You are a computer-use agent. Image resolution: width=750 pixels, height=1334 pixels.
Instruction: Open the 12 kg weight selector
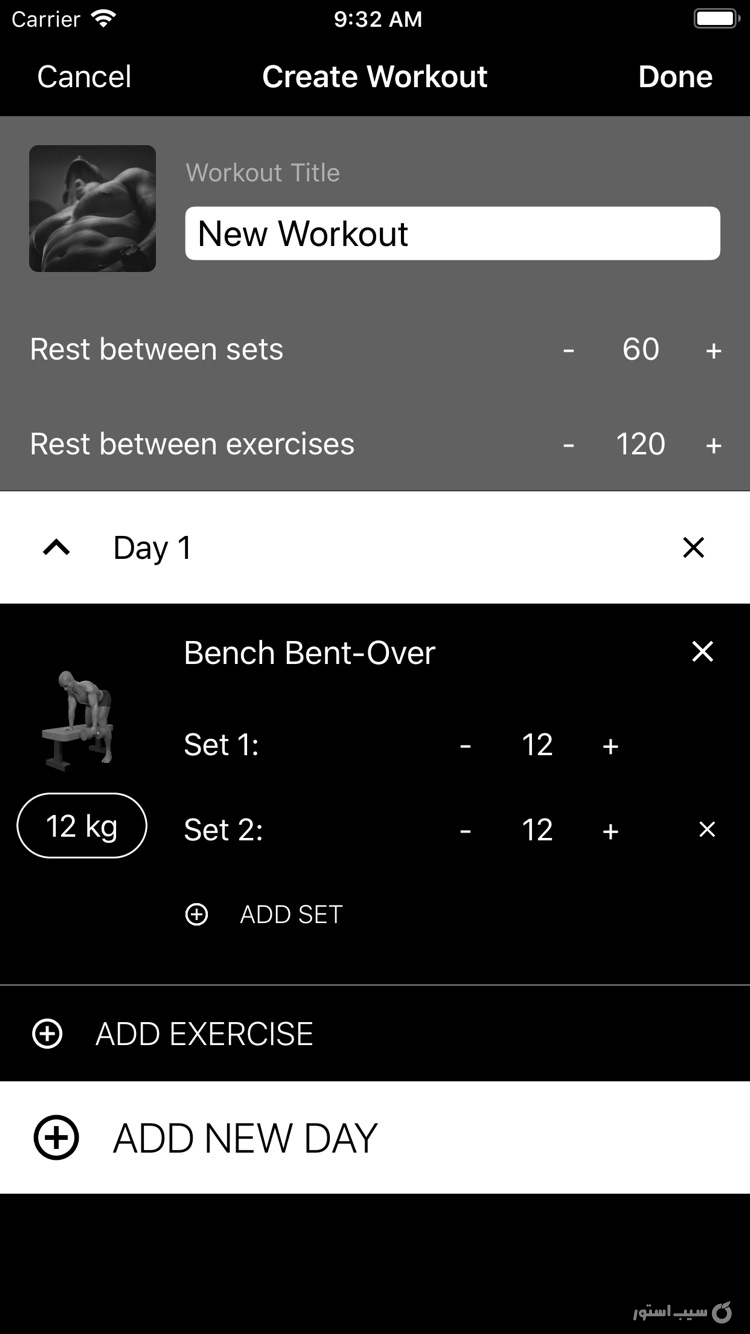pos(81,826)
